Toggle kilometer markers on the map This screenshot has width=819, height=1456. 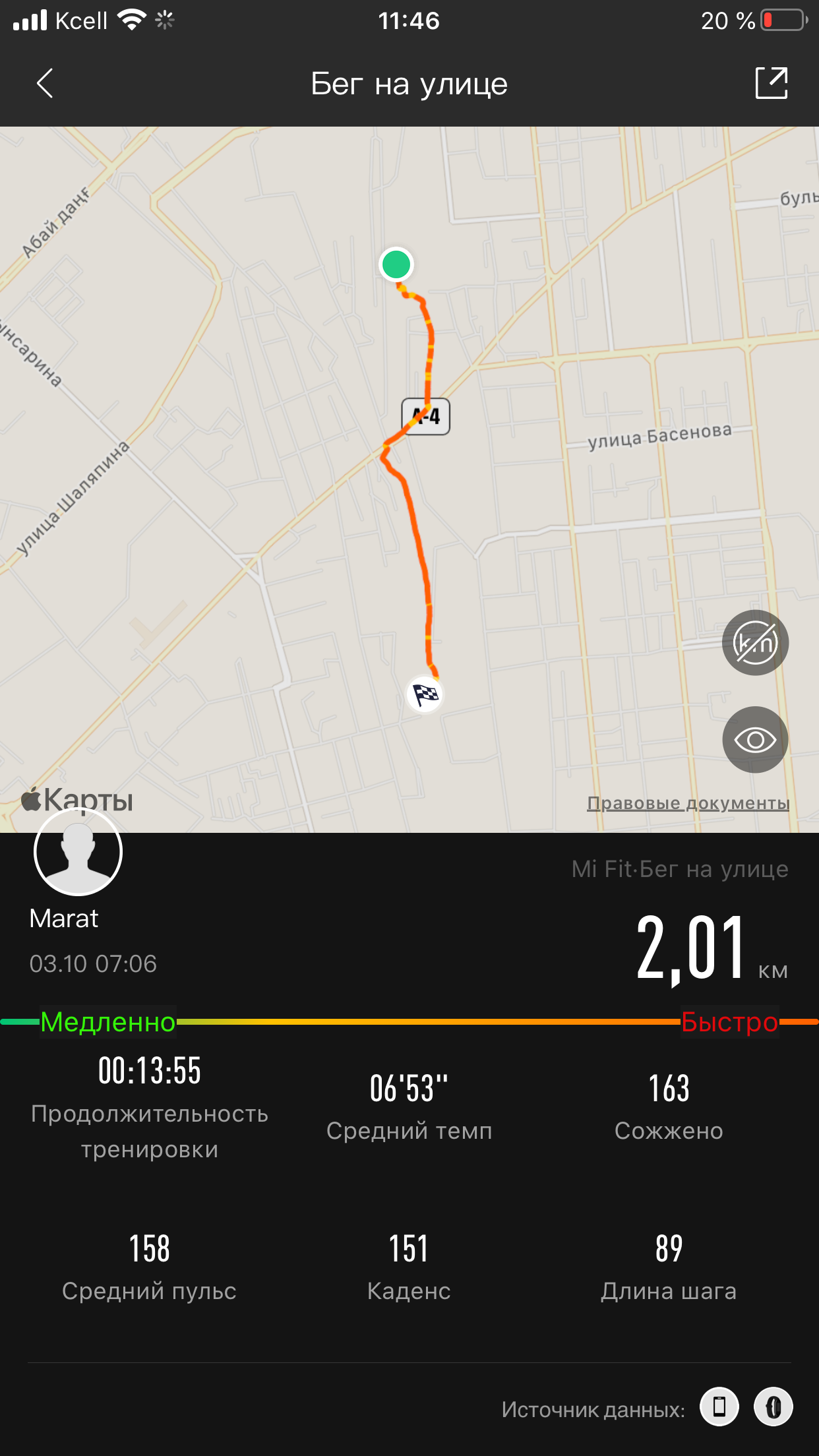pos(755,643)
